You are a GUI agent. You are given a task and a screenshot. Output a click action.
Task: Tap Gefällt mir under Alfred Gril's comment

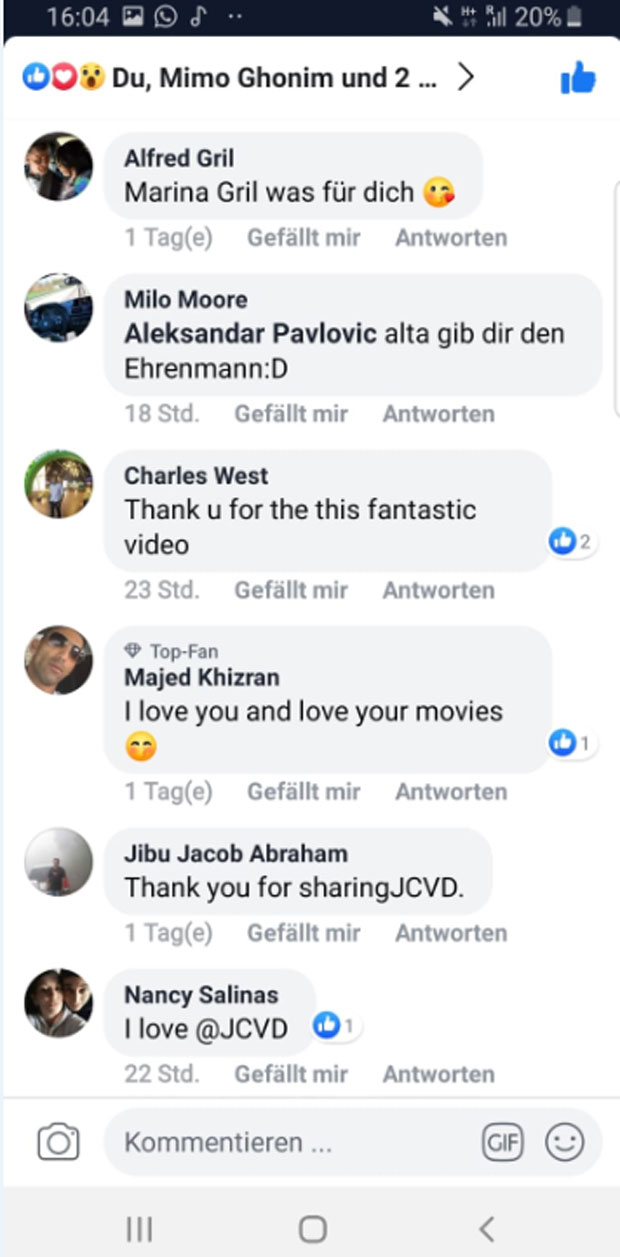tap(303, 238)
